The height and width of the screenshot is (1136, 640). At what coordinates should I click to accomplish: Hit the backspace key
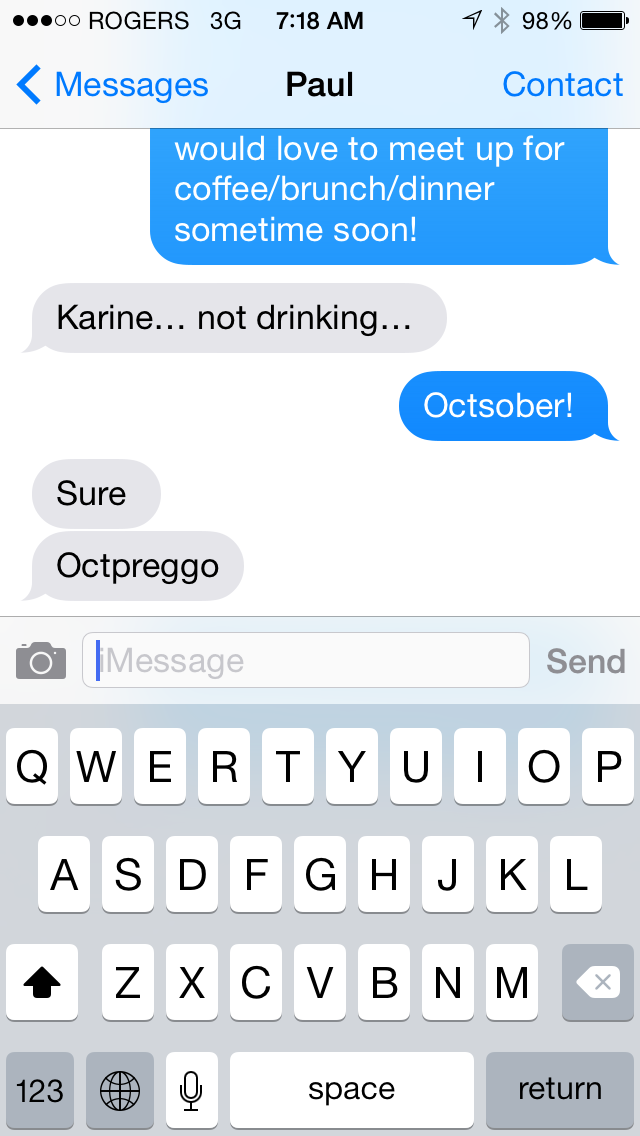598,983
